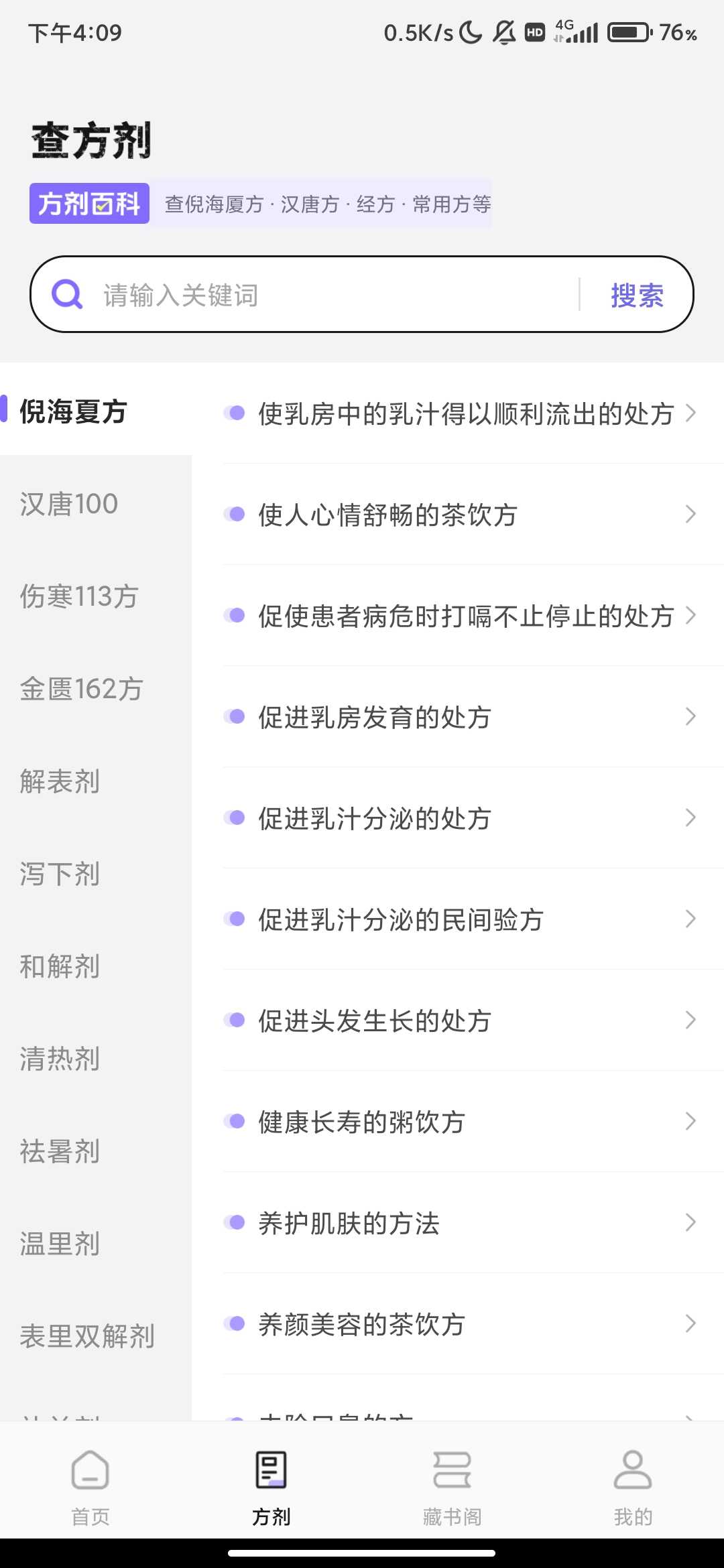Choose the 清热剂 category

[96, 1059]
